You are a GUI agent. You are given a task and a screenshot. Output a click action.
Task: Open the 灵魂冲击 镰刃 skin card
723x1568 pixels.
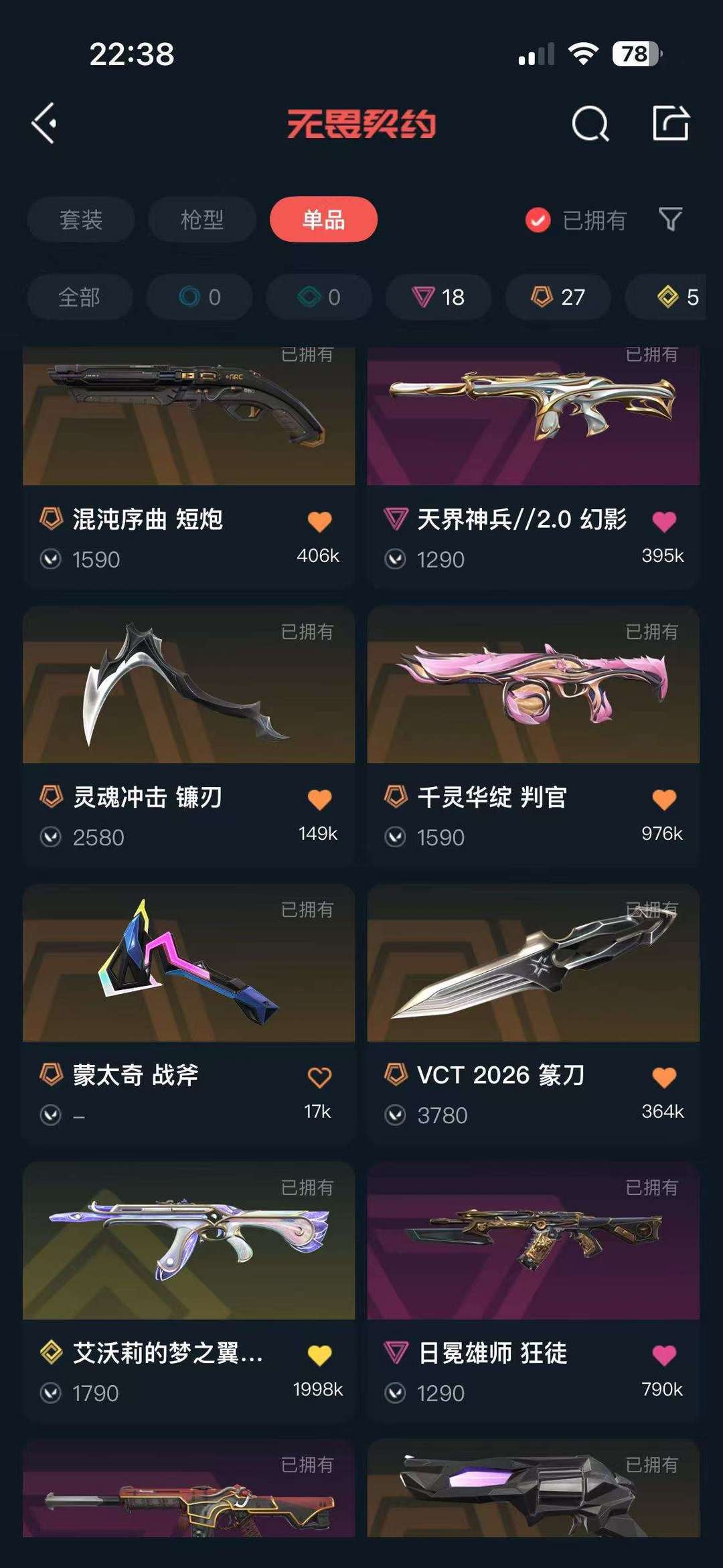(189, 737)
